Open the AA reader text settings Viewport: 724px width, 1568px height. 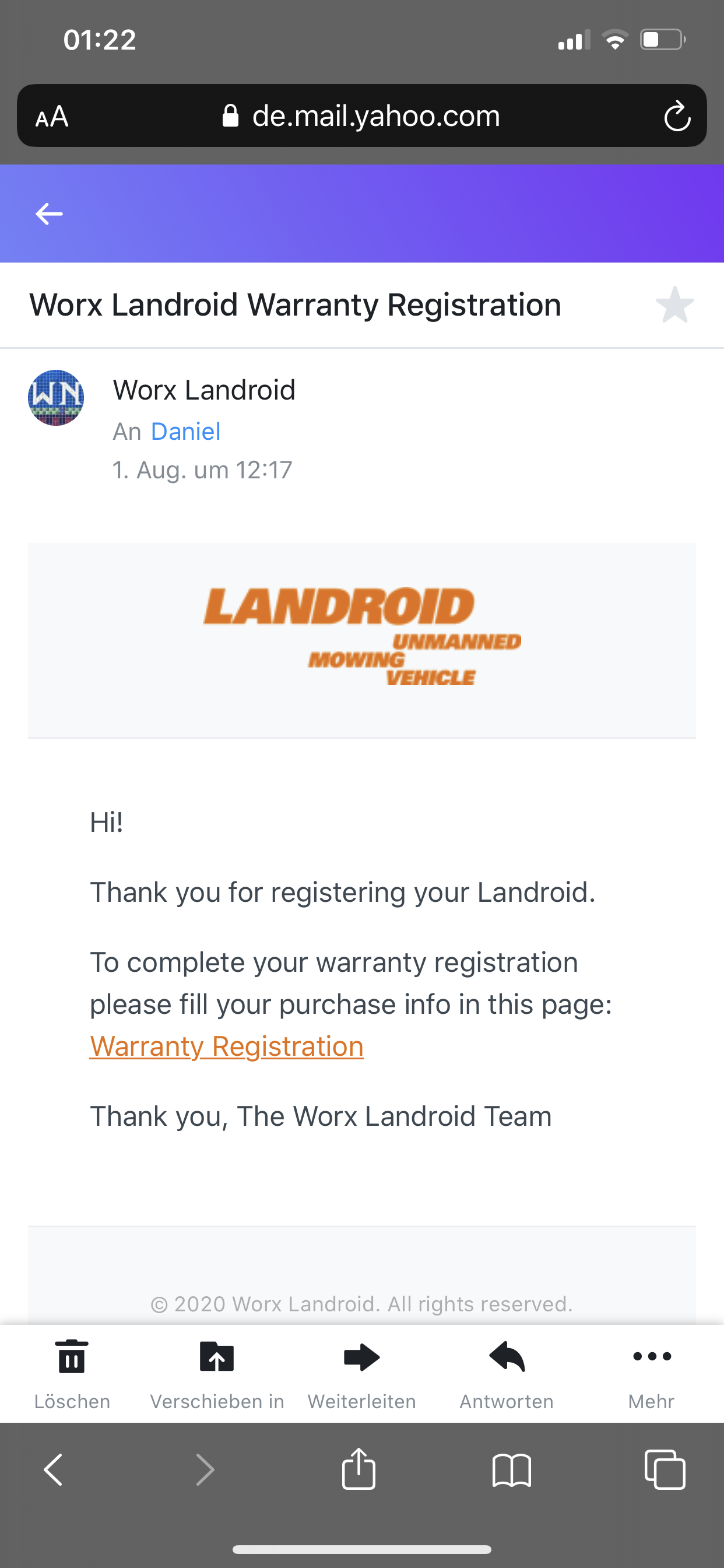pyautogui.click(x=52, y=116)
